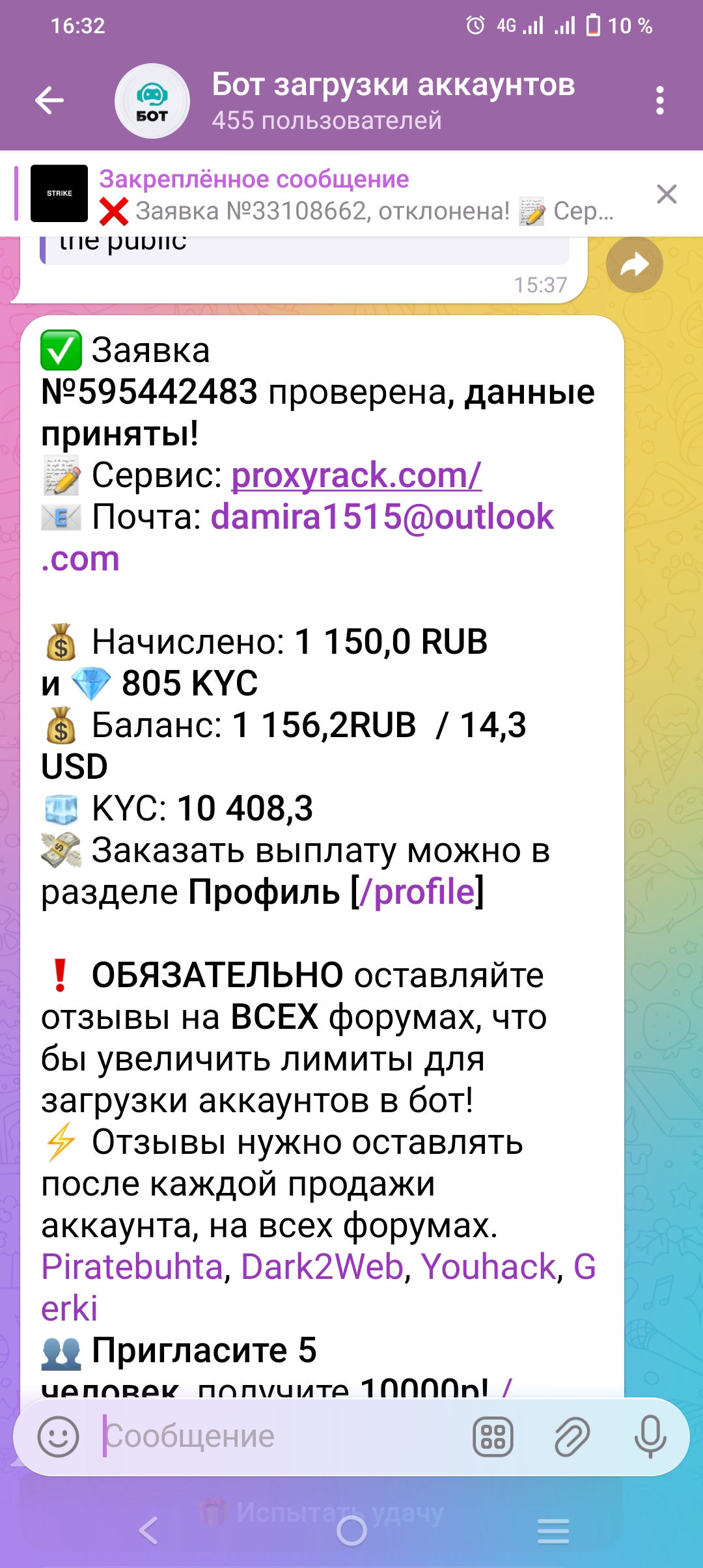The height and width of the screenshot is (1568, 703).
Task: Dismiss the pinned message banner
Action: pos(667,194)
